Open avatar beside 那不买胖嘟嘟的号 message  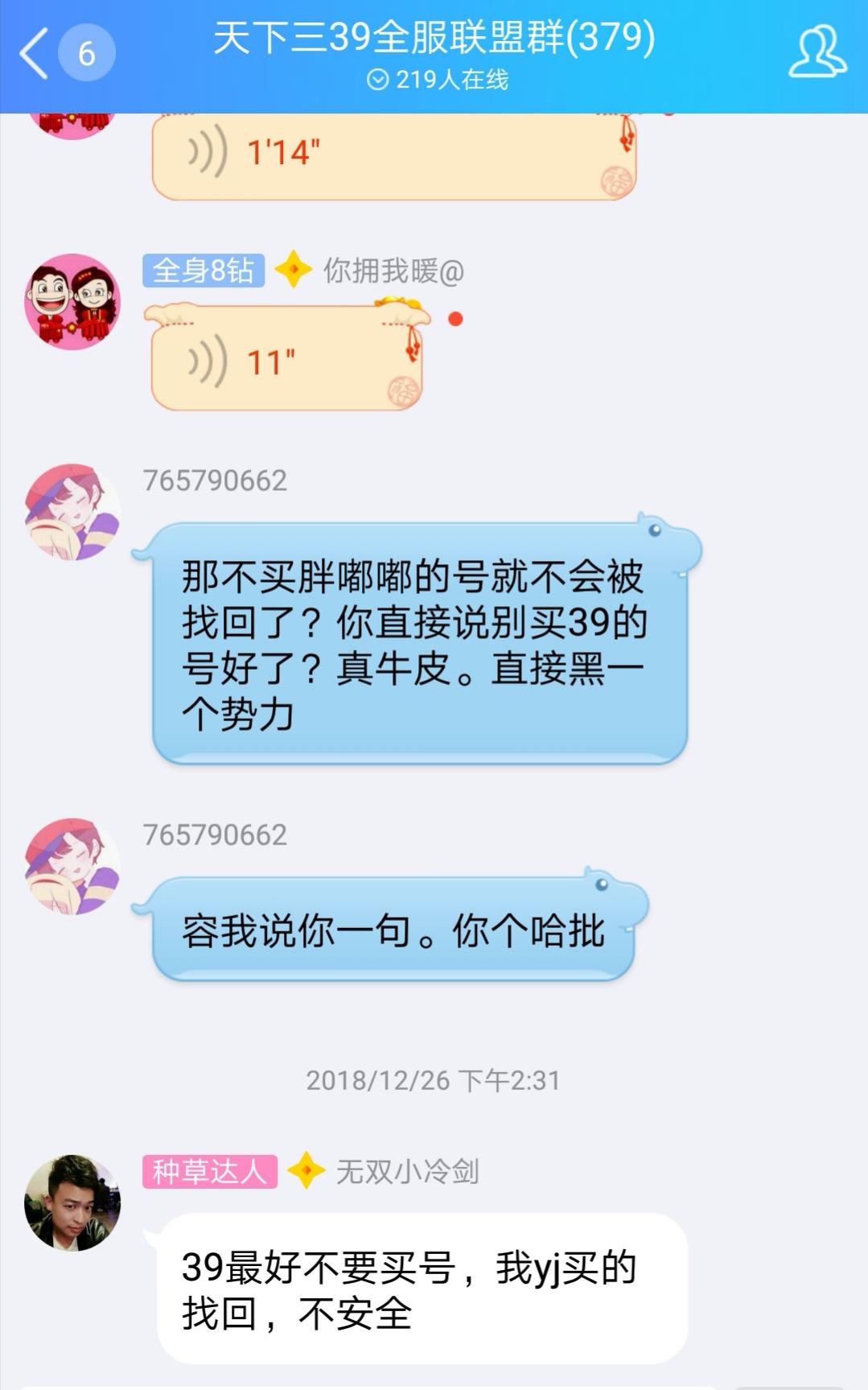click(72, 512)
